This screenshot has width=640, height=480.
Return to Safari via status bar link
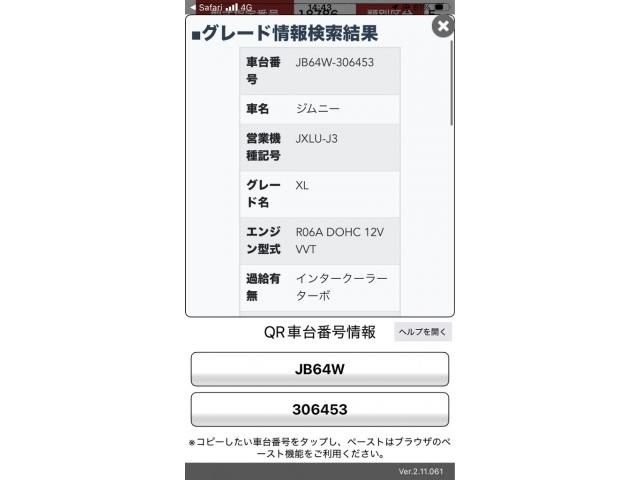(206, 6)
